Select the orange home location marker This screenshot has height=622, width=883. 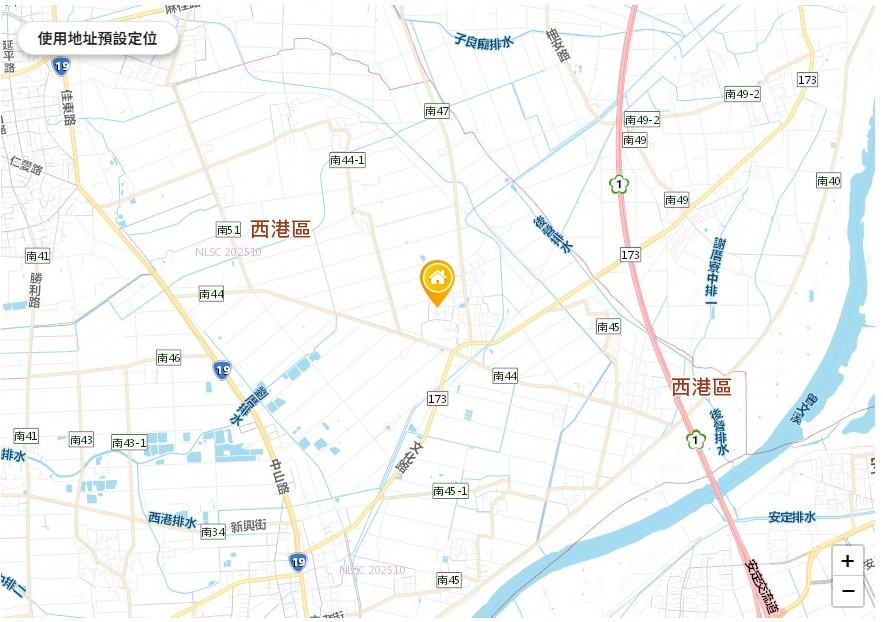(436, 280)
